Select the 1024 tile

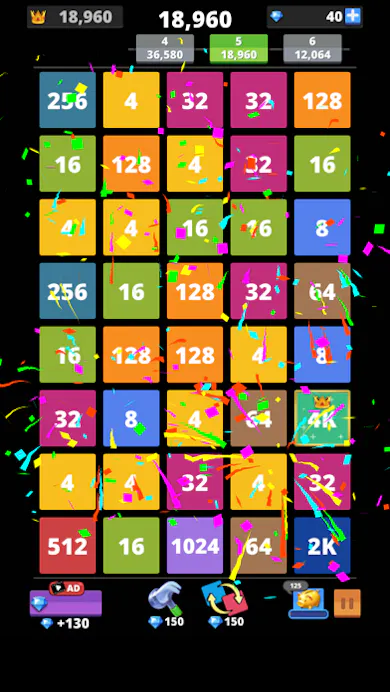point(195,545)
